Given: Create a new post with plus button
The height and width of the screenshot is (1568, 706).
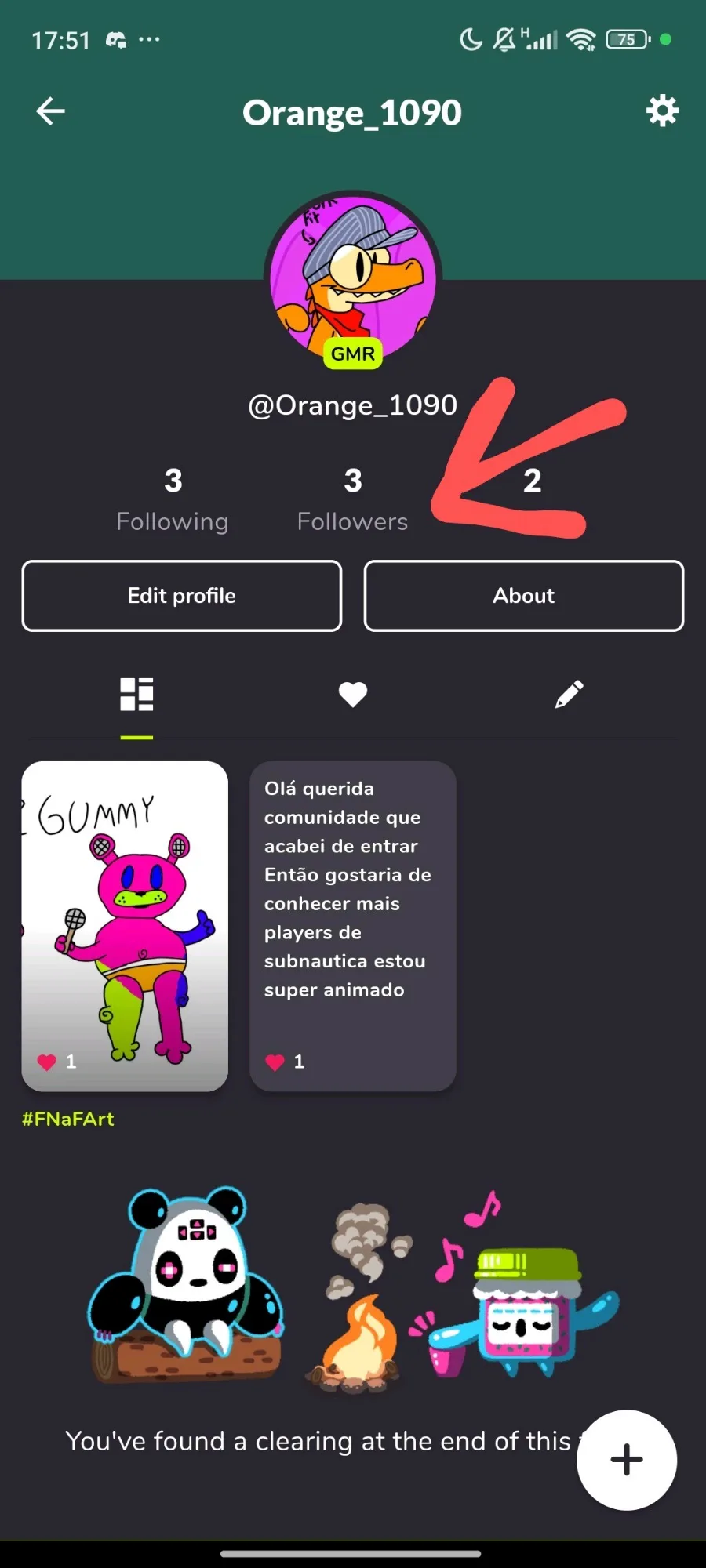Looking at the screenshot, I should [626, 1460].
